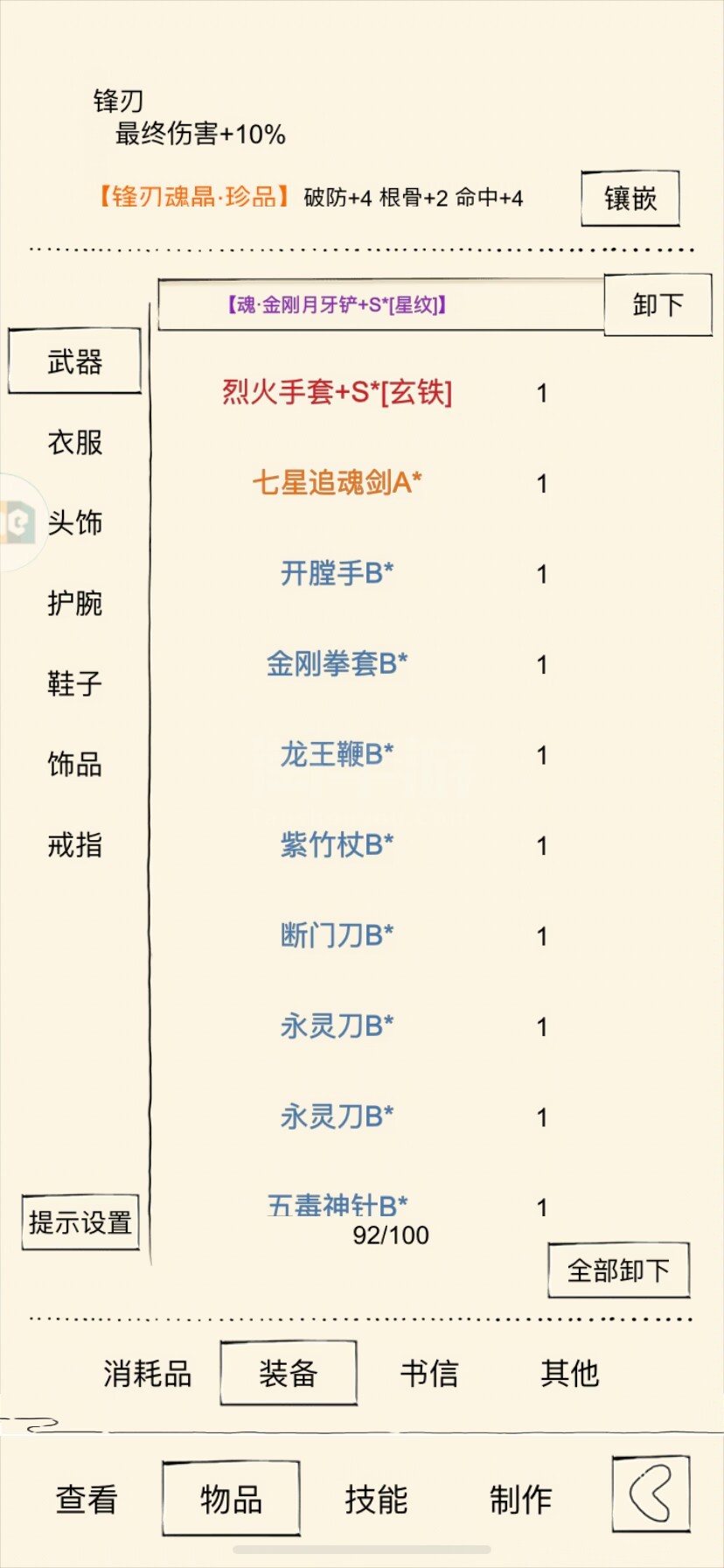Open the 技能 skills tab

pos(376,1499)
